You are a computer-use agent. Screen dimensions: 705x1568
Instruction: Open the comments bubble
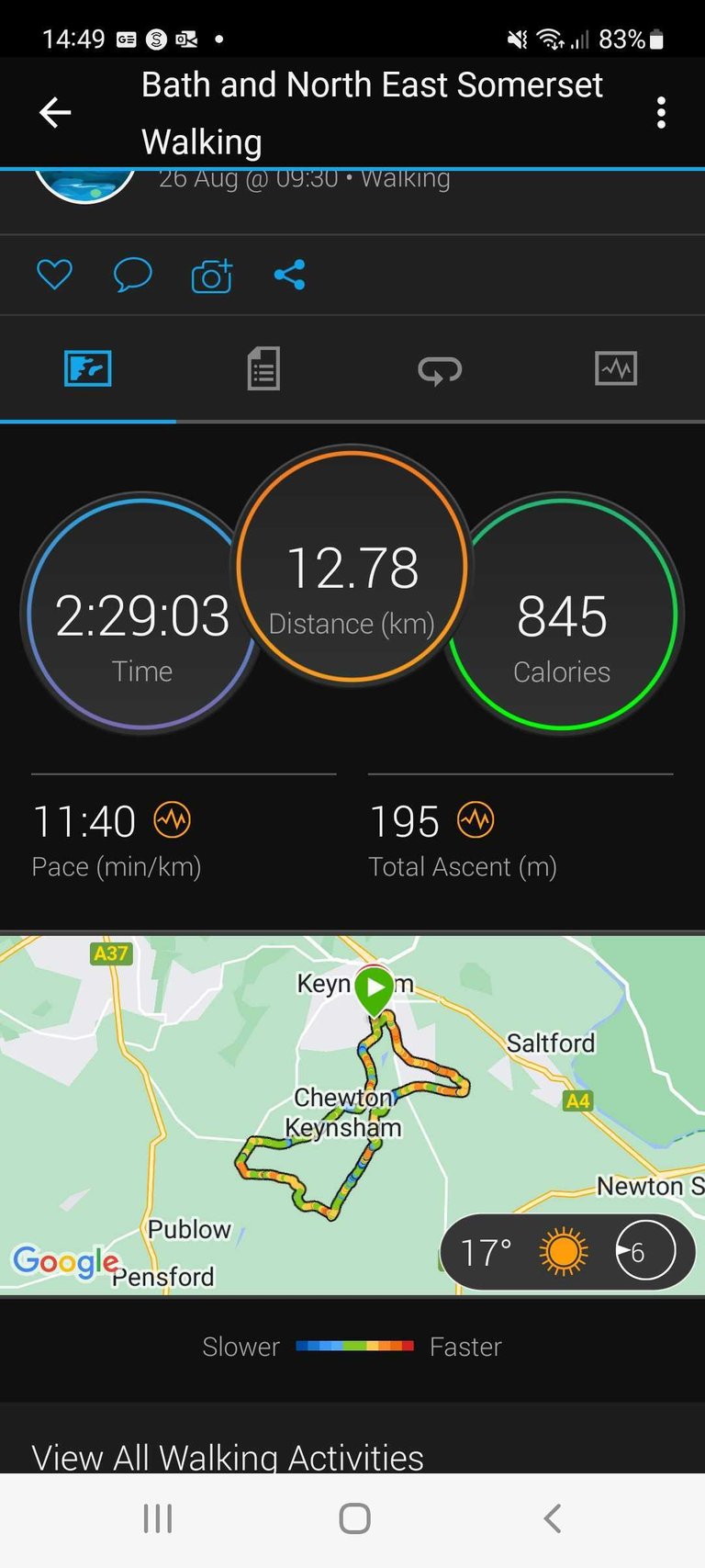coord(132,274)
